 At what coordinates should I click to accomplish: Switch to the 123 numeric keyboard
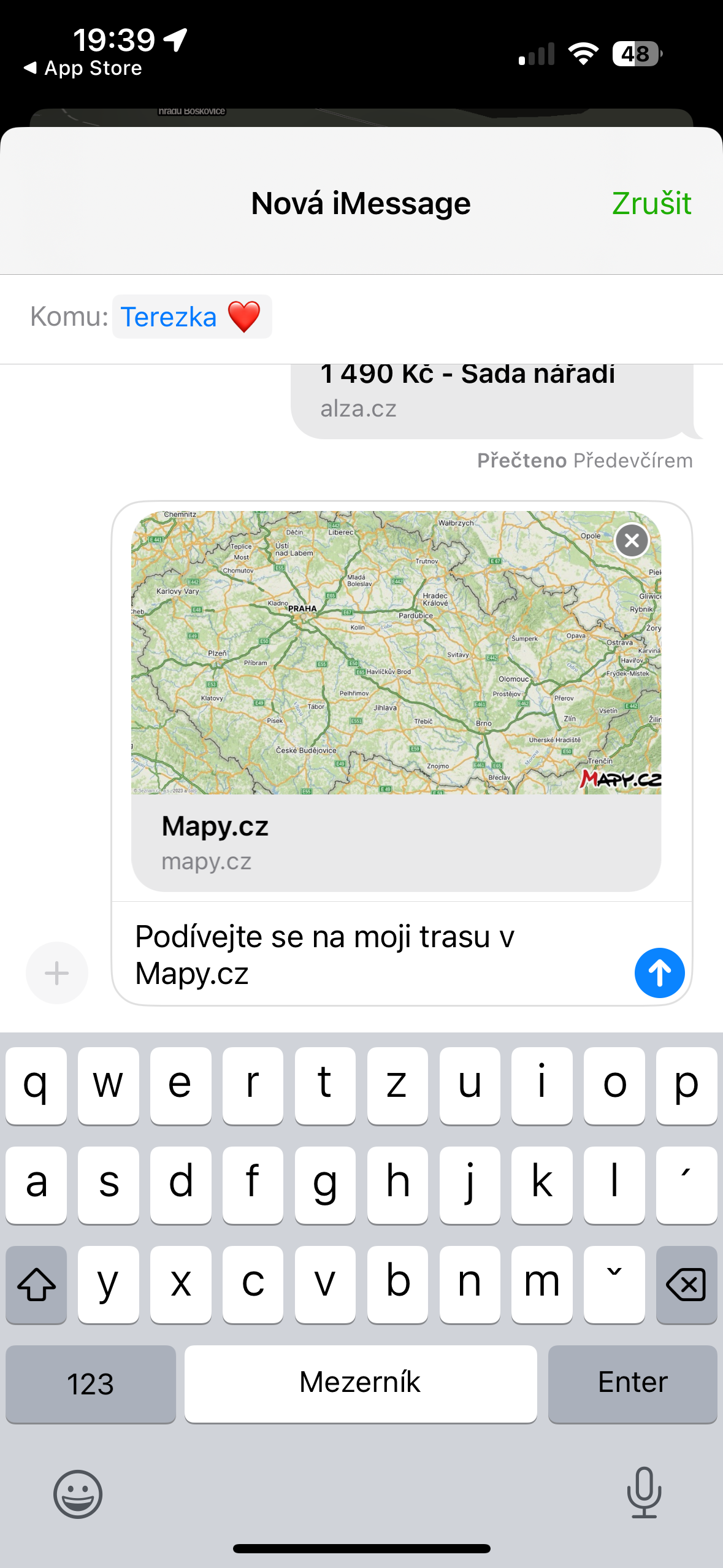click(x=90, y=1383)
